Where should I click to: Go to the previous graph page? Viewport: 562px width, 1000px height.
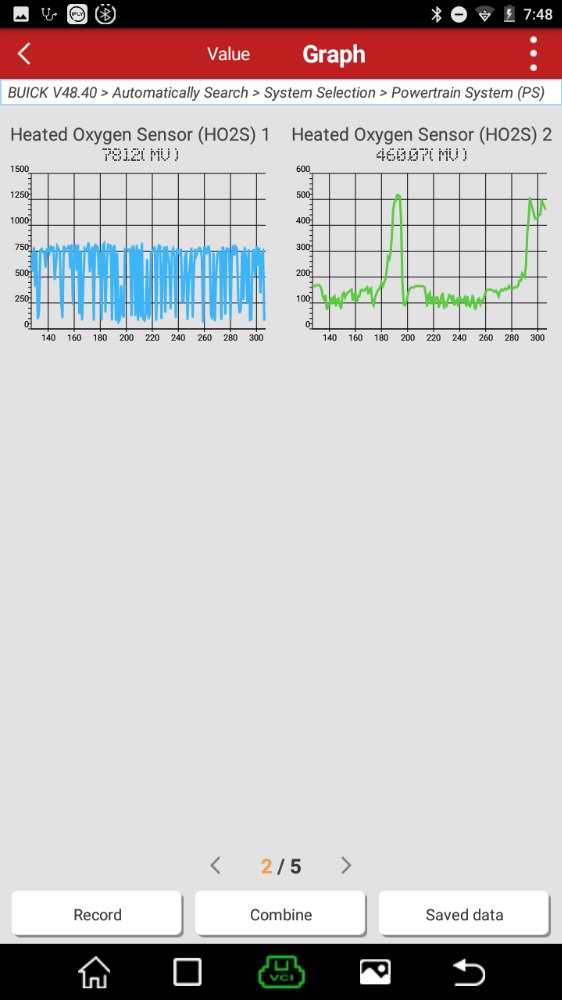click(216, 865)
